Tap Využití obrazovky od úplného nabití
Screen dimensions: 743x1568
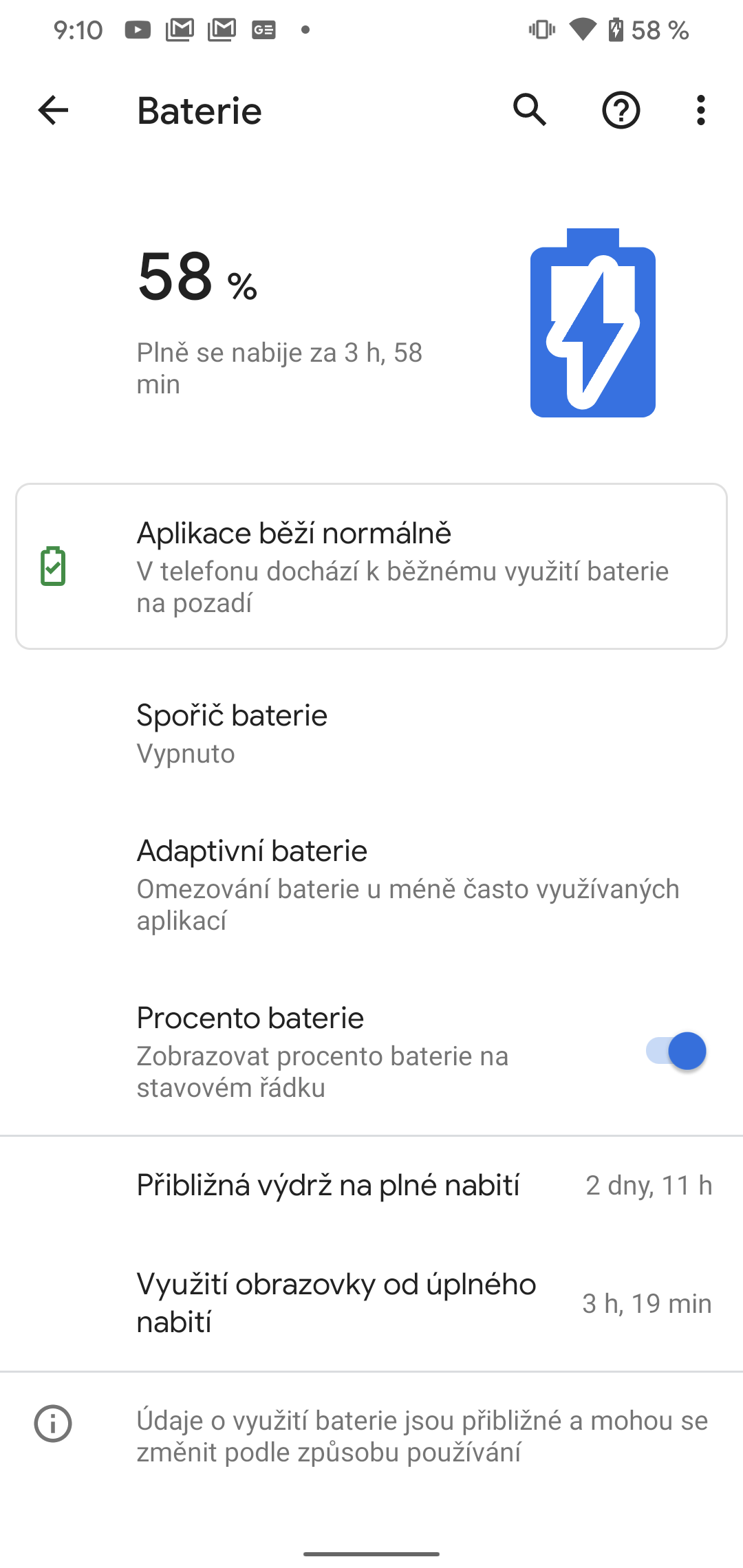pyautogui.click(x=371, y=1302)
